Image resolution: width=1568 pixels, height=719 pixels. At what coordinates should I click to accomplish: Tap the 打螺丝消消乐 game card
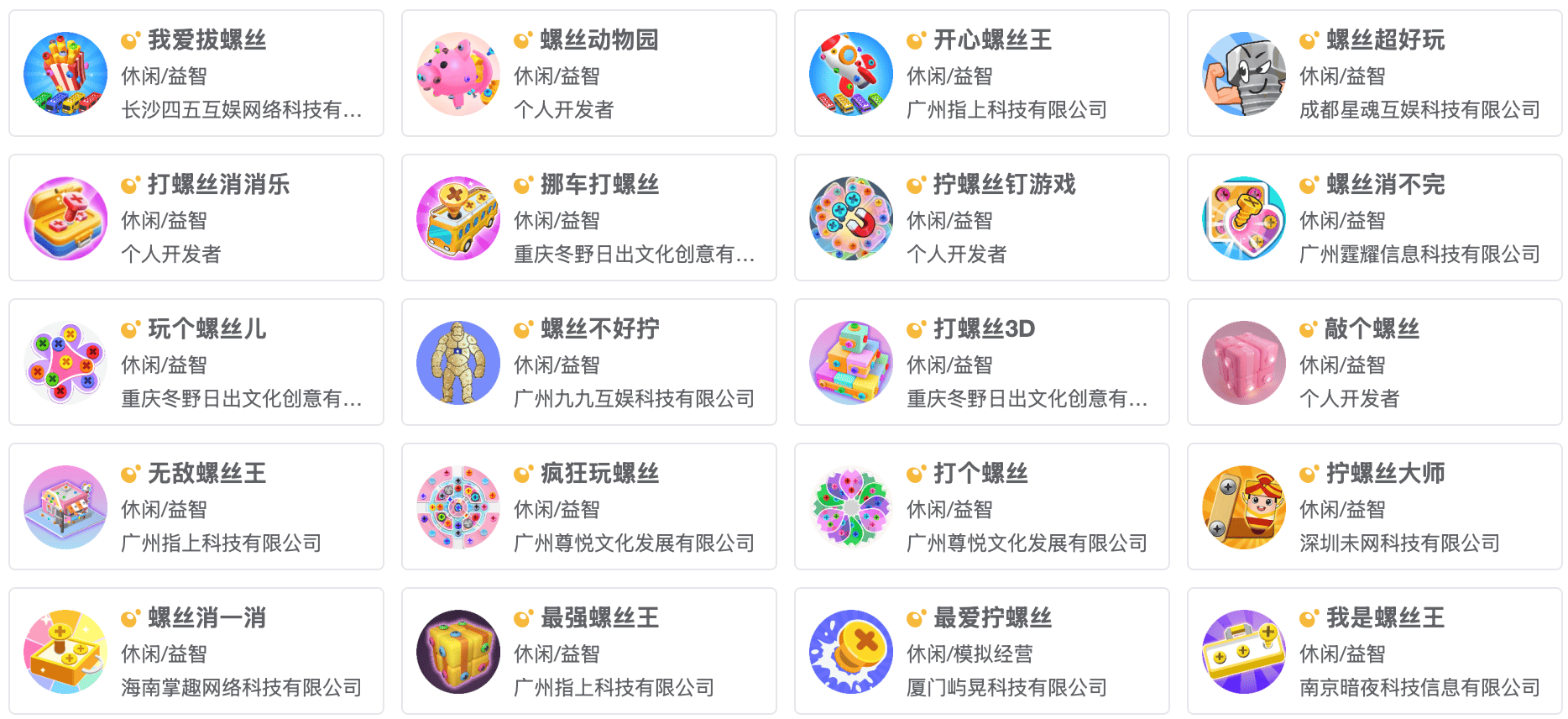196,218
